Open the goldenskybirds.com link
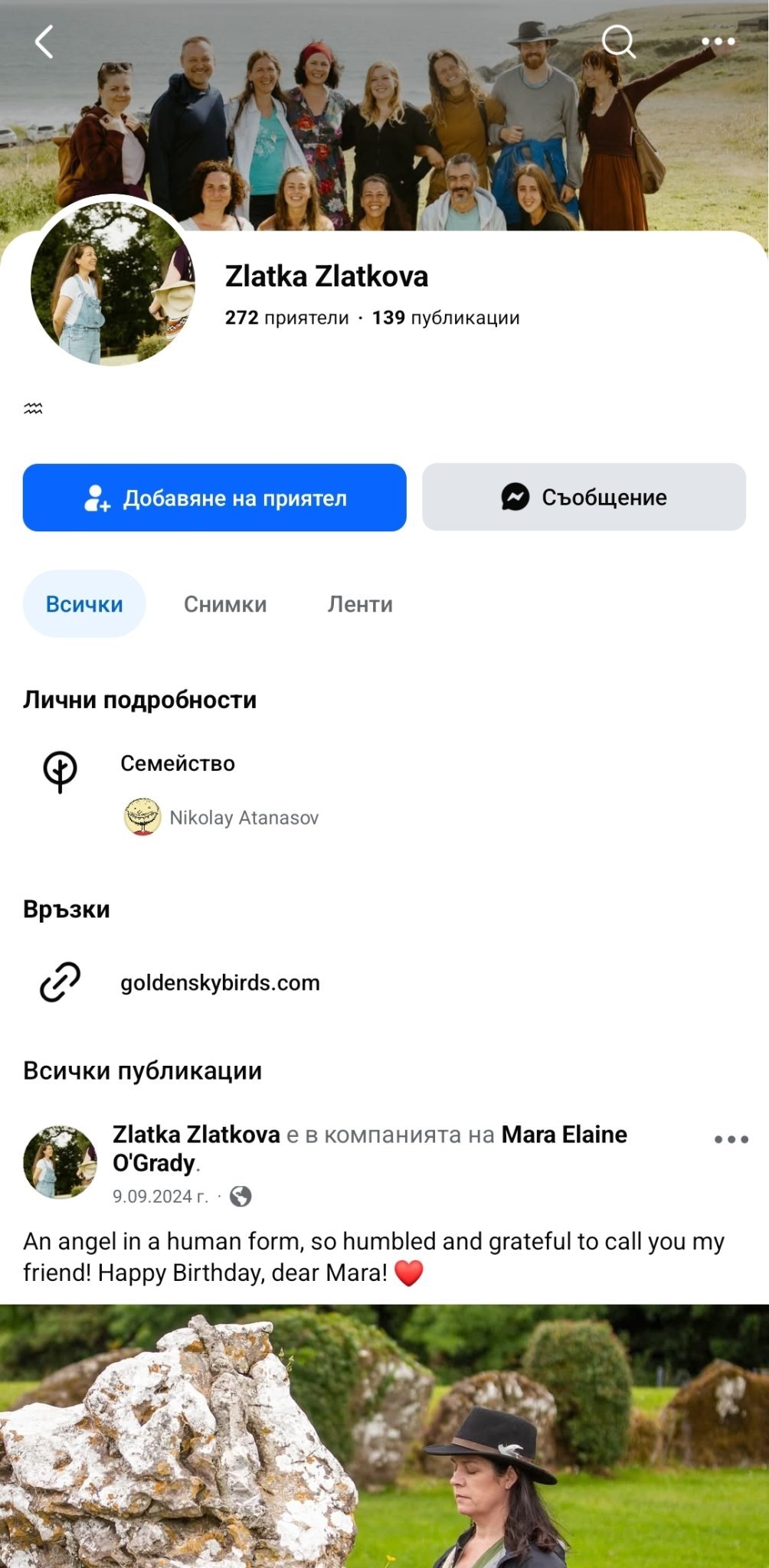 [220, 982]
